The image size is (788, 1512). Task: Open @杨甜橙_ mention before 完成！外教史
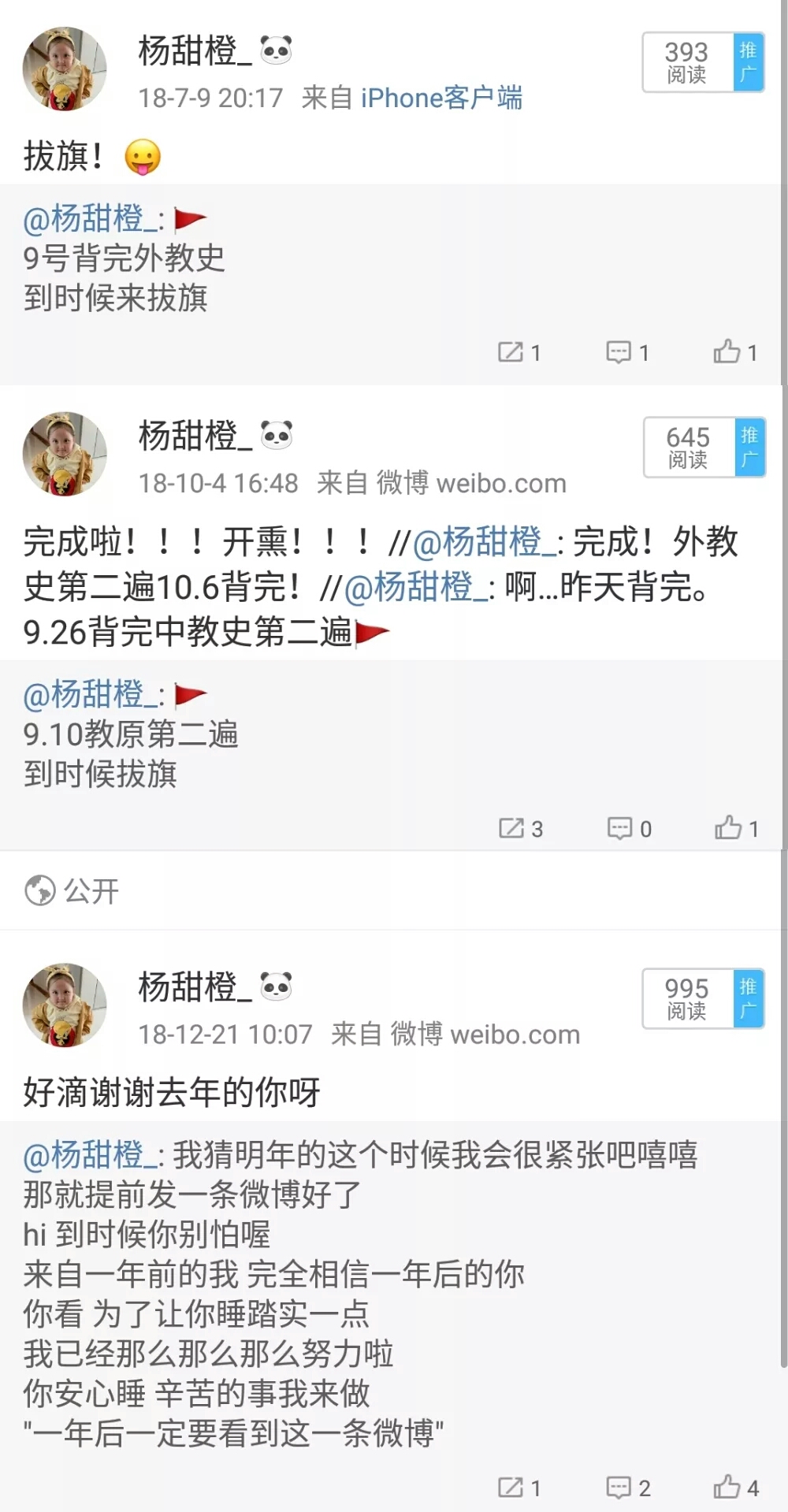click(x=484, y=542)
